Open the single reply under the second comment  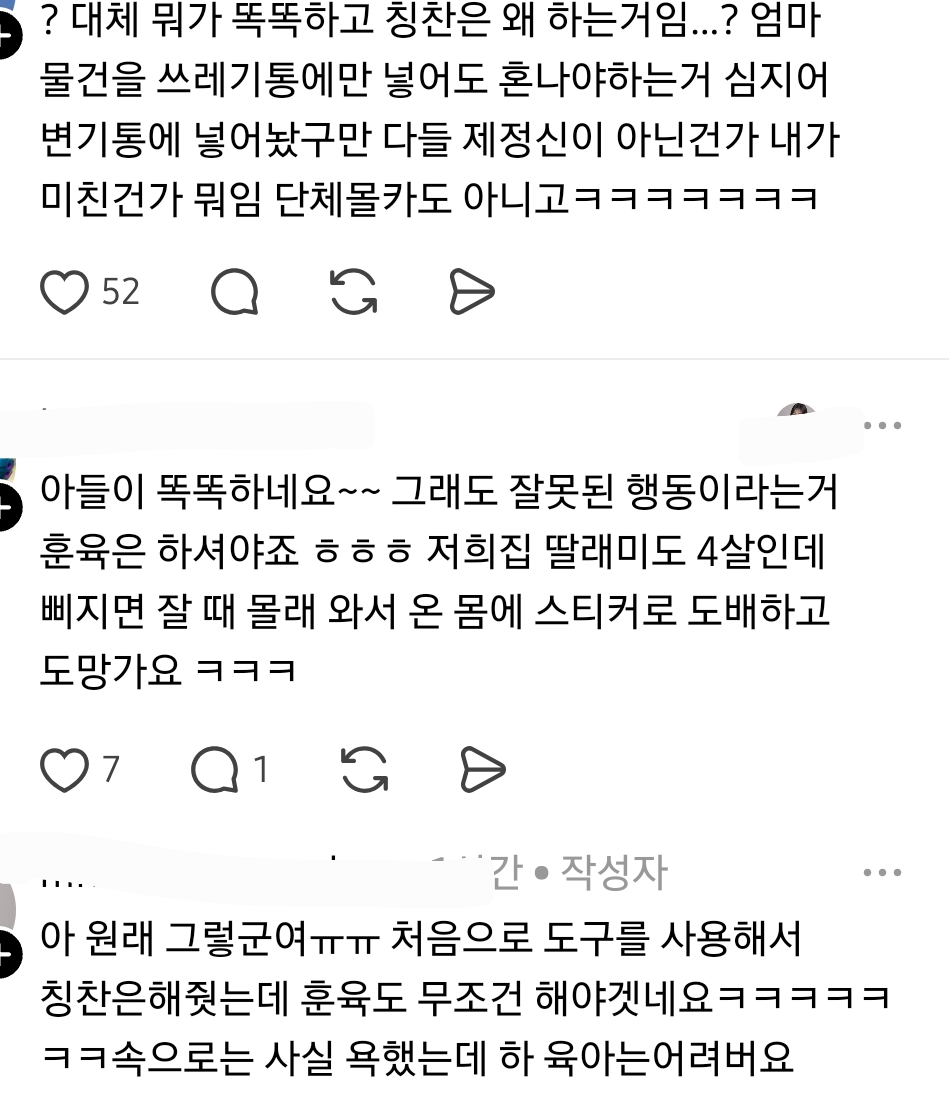(x=260, y=769)
